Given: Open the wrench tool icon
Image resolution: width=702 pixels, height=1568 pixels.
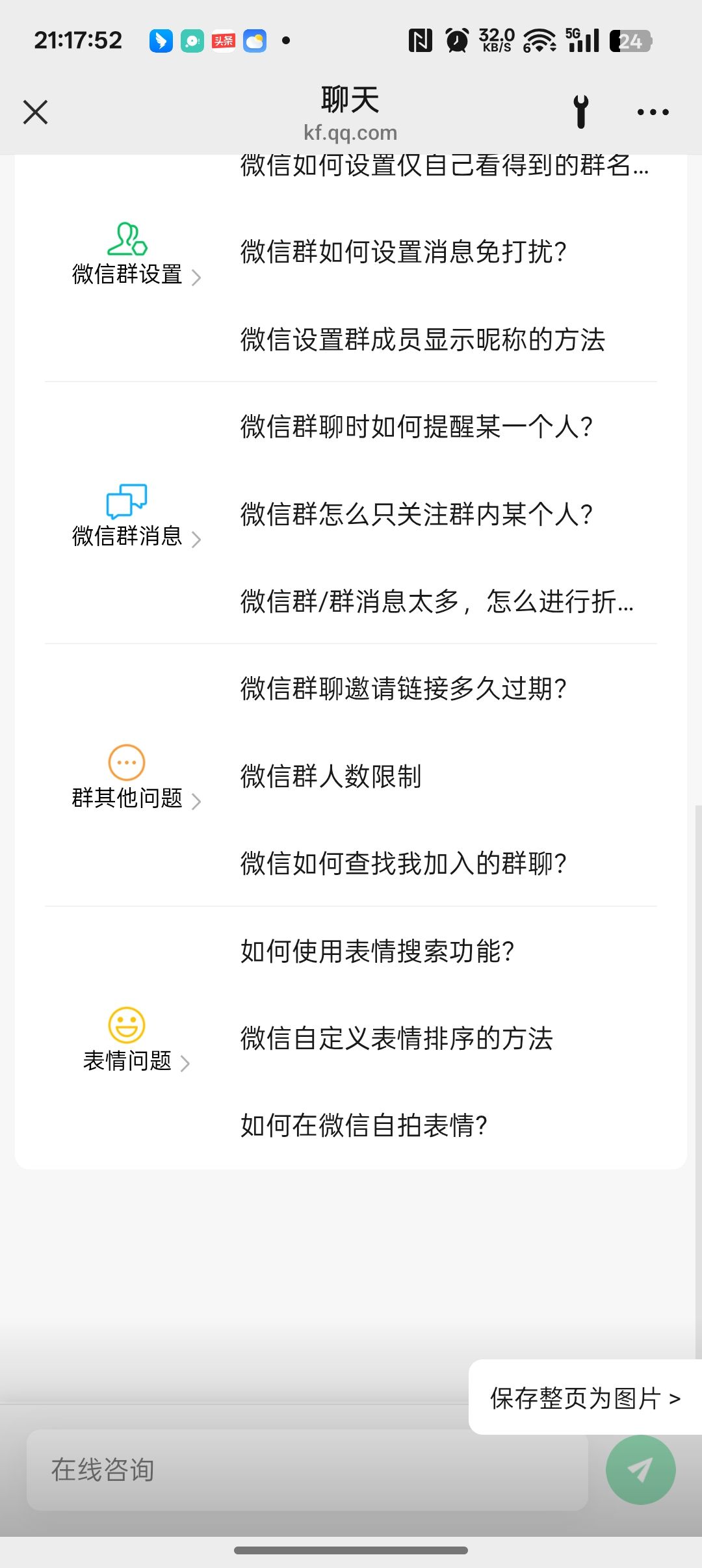Looking at the screenshot, I should [581, 112].
